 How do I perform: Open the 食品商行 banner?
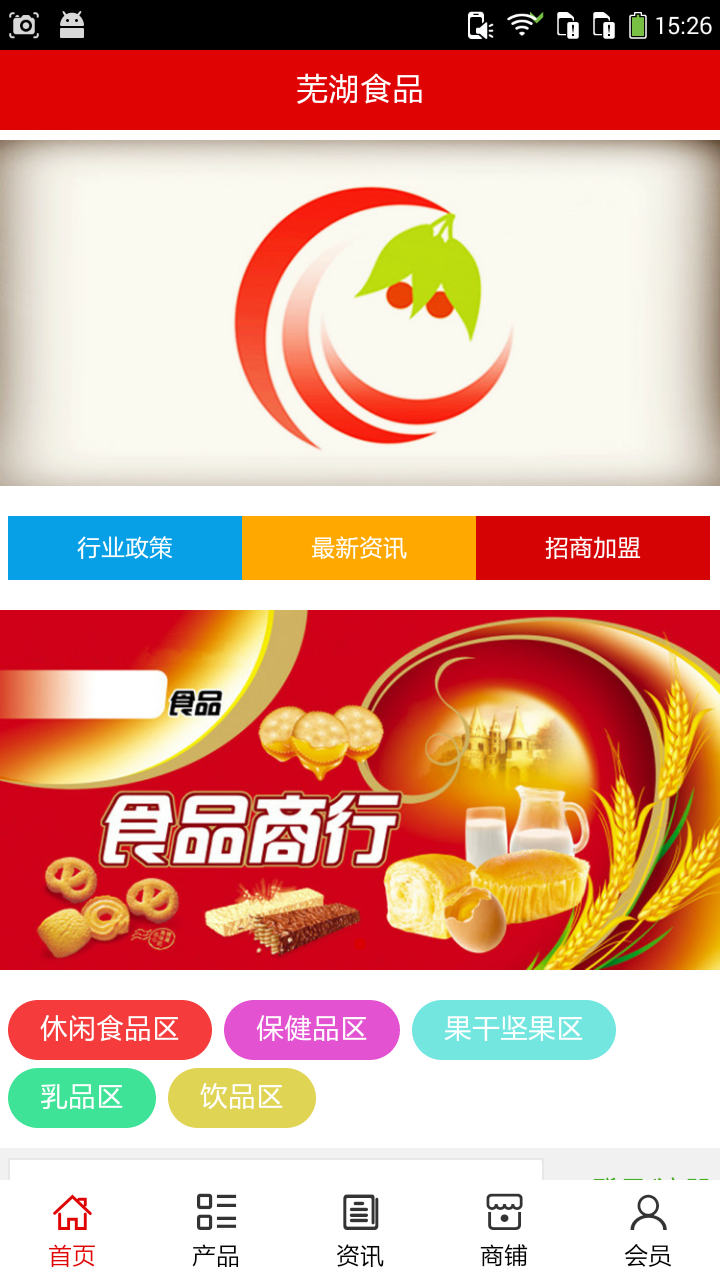360,790
